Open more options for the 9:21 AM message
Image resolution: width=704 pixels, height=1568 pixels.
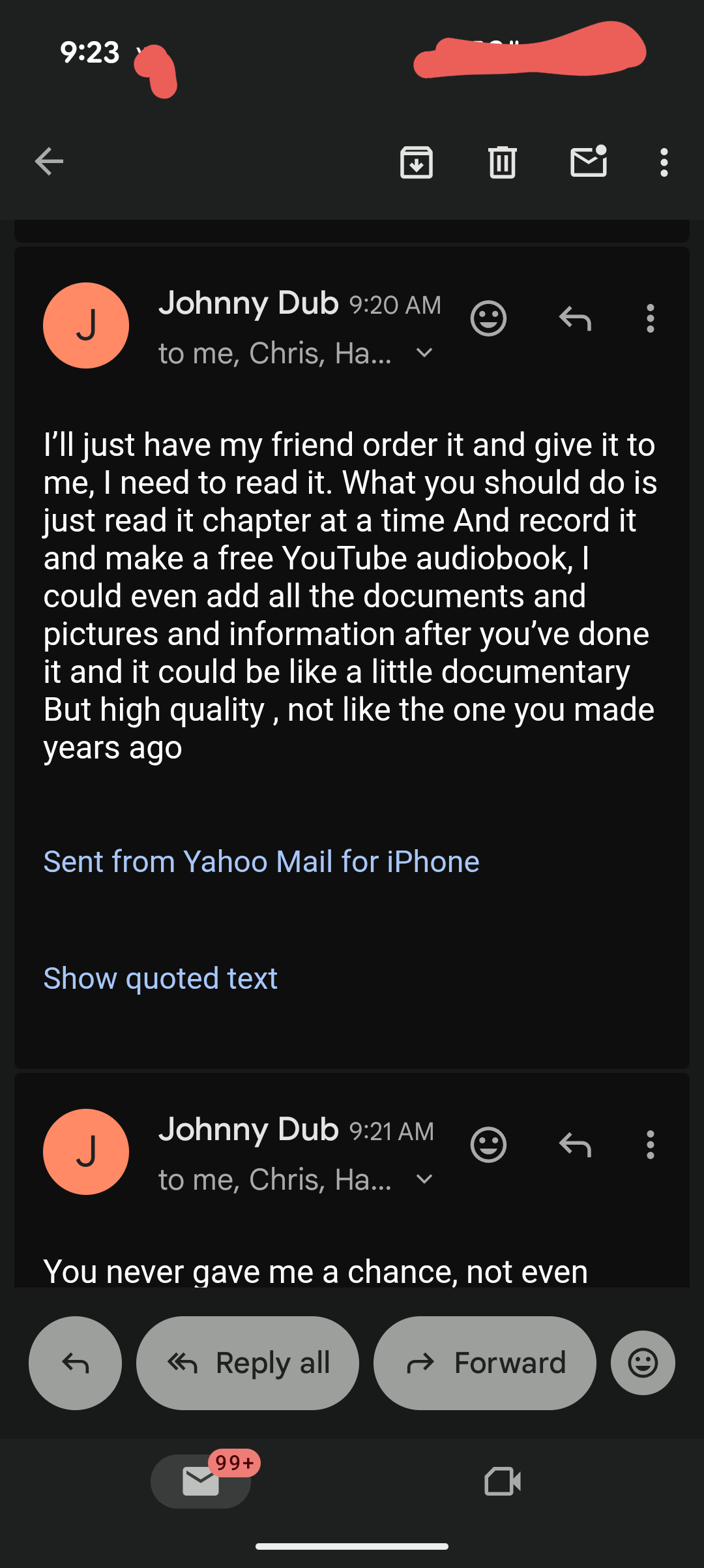tap(650, 1145)
